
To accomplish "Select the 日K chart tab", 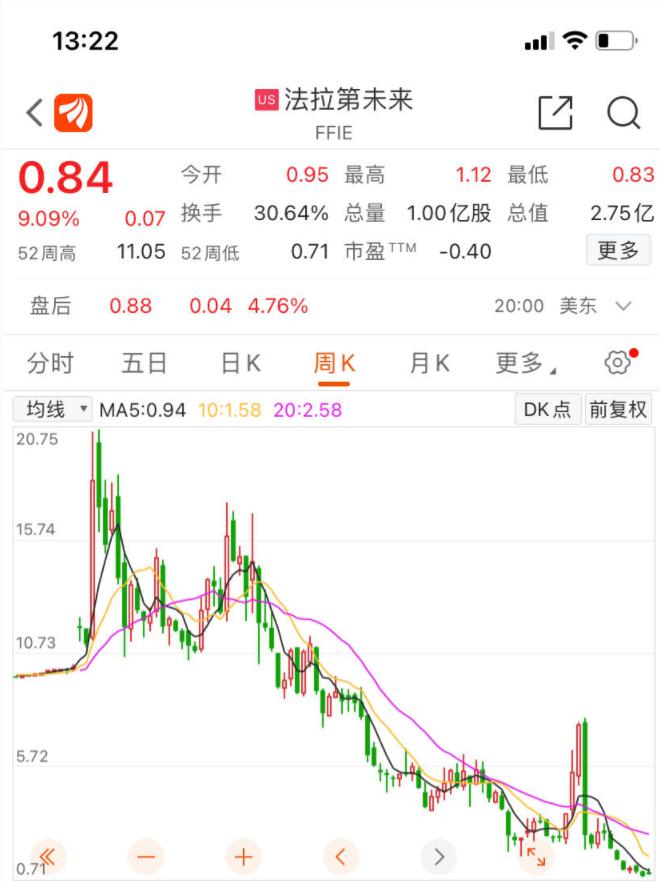I will click(240, 363).
